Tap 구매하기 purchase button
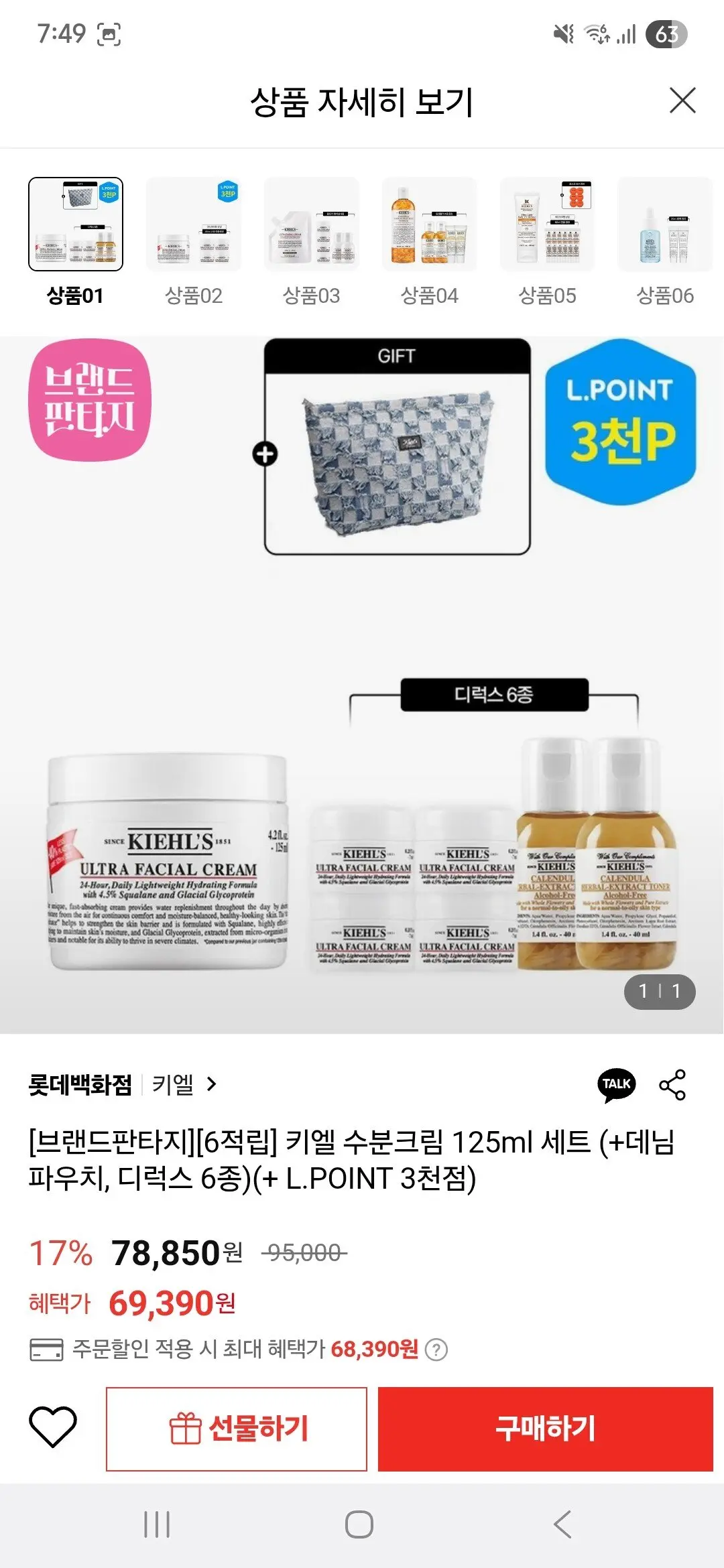This screenshot has height=1568, width=724. 546,1429
